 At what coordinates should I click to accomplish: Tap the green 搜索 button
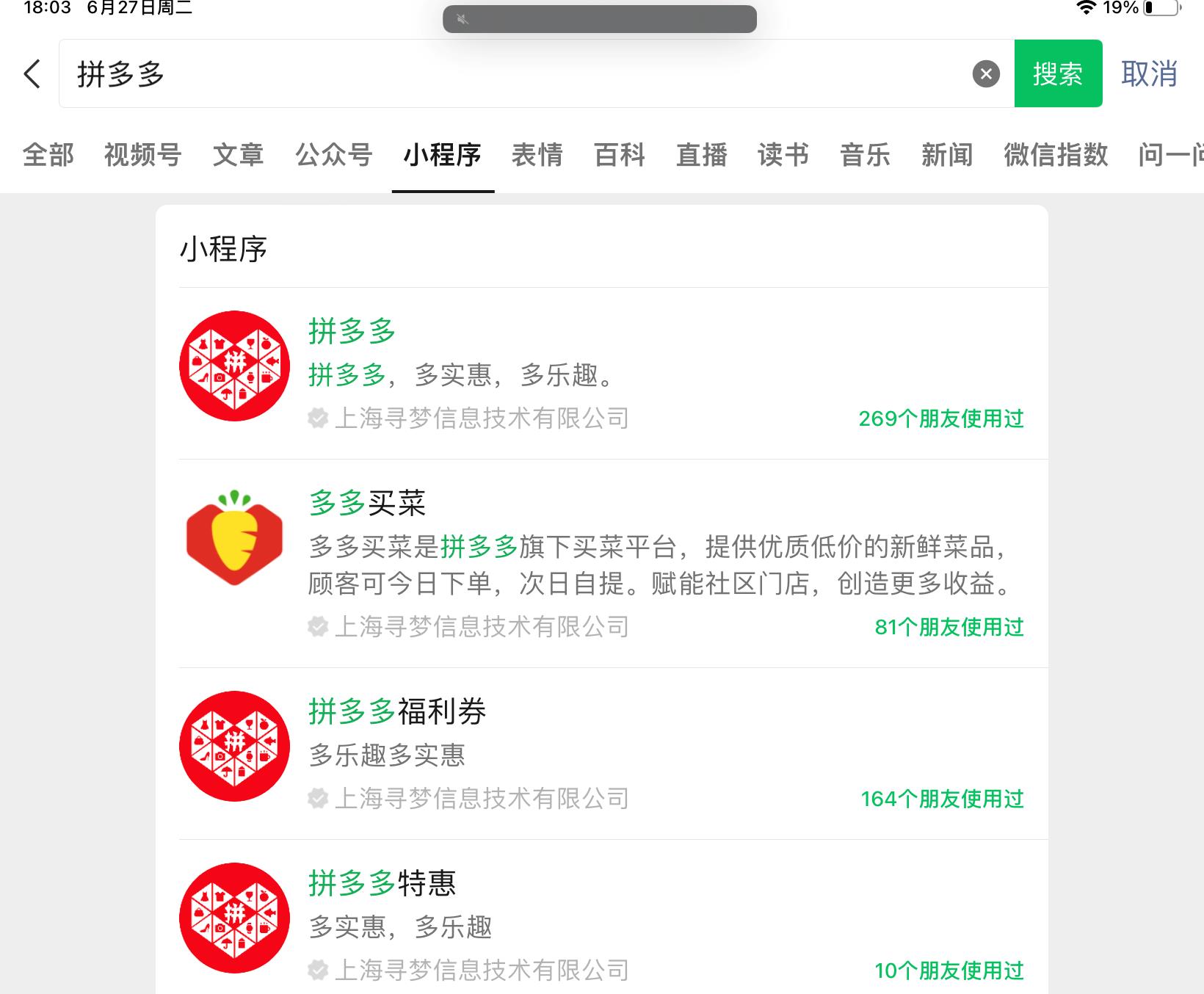(1058, 74)
